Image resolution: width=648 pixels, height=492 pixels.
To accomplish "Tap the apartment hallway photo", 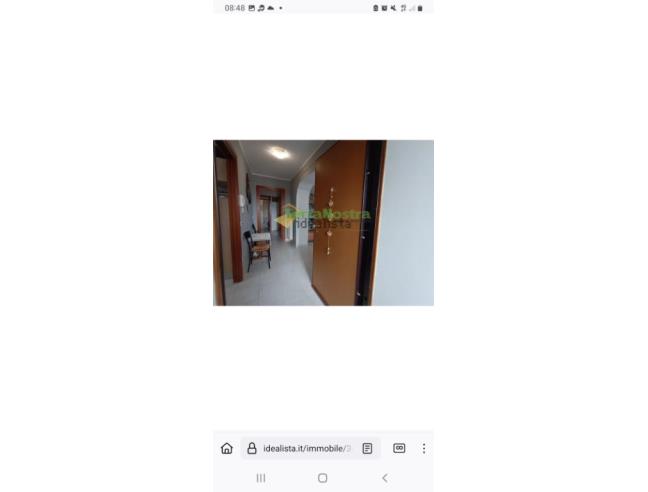I will tap(323, 222).
